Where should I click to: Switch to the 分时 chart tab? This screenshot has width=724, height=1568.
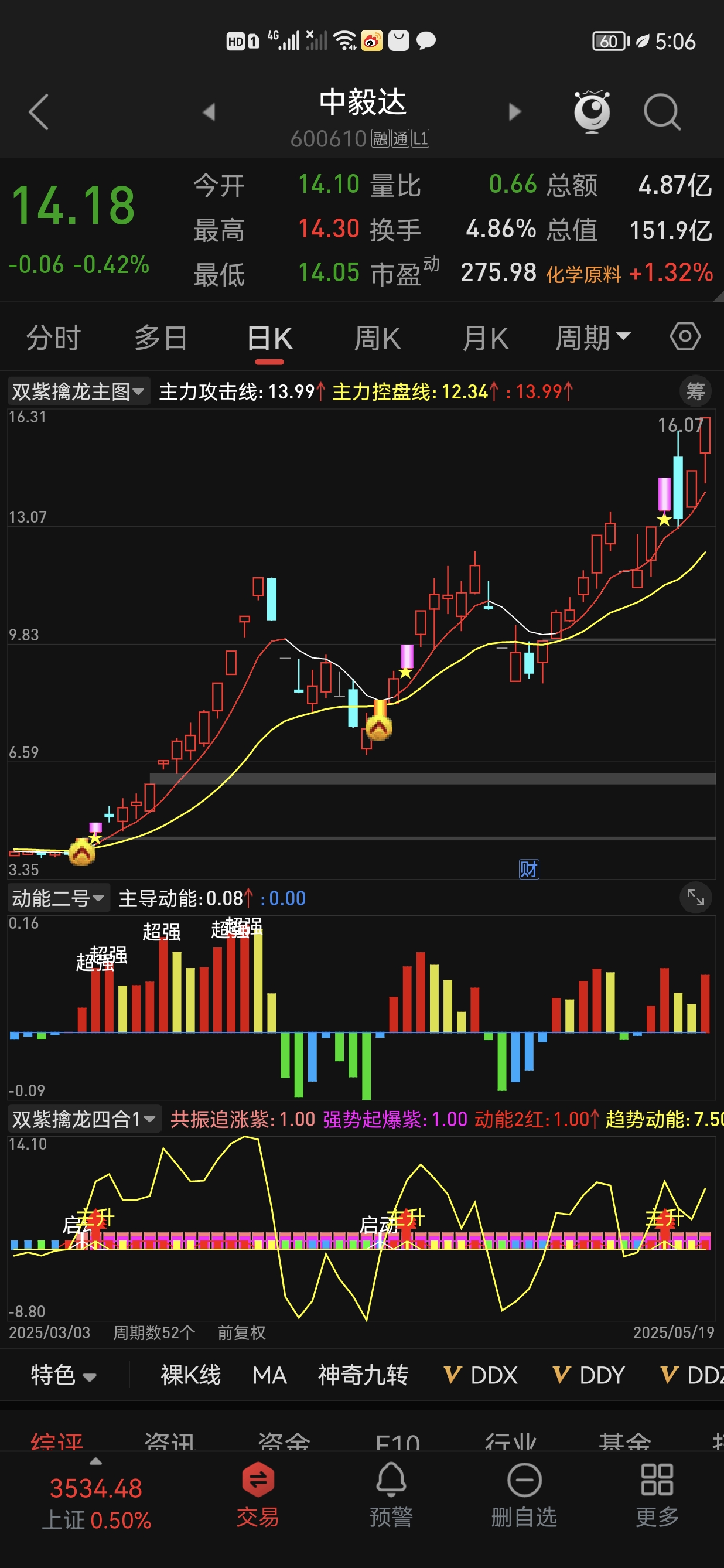pos(53,339)
